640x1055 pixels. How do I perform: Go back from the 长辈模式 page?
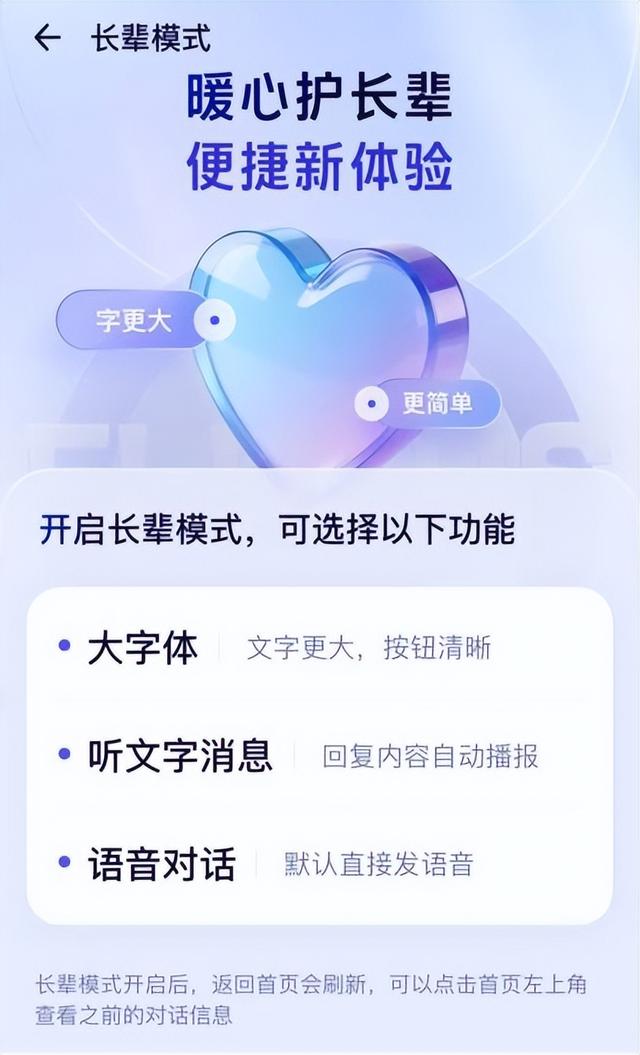47,39
